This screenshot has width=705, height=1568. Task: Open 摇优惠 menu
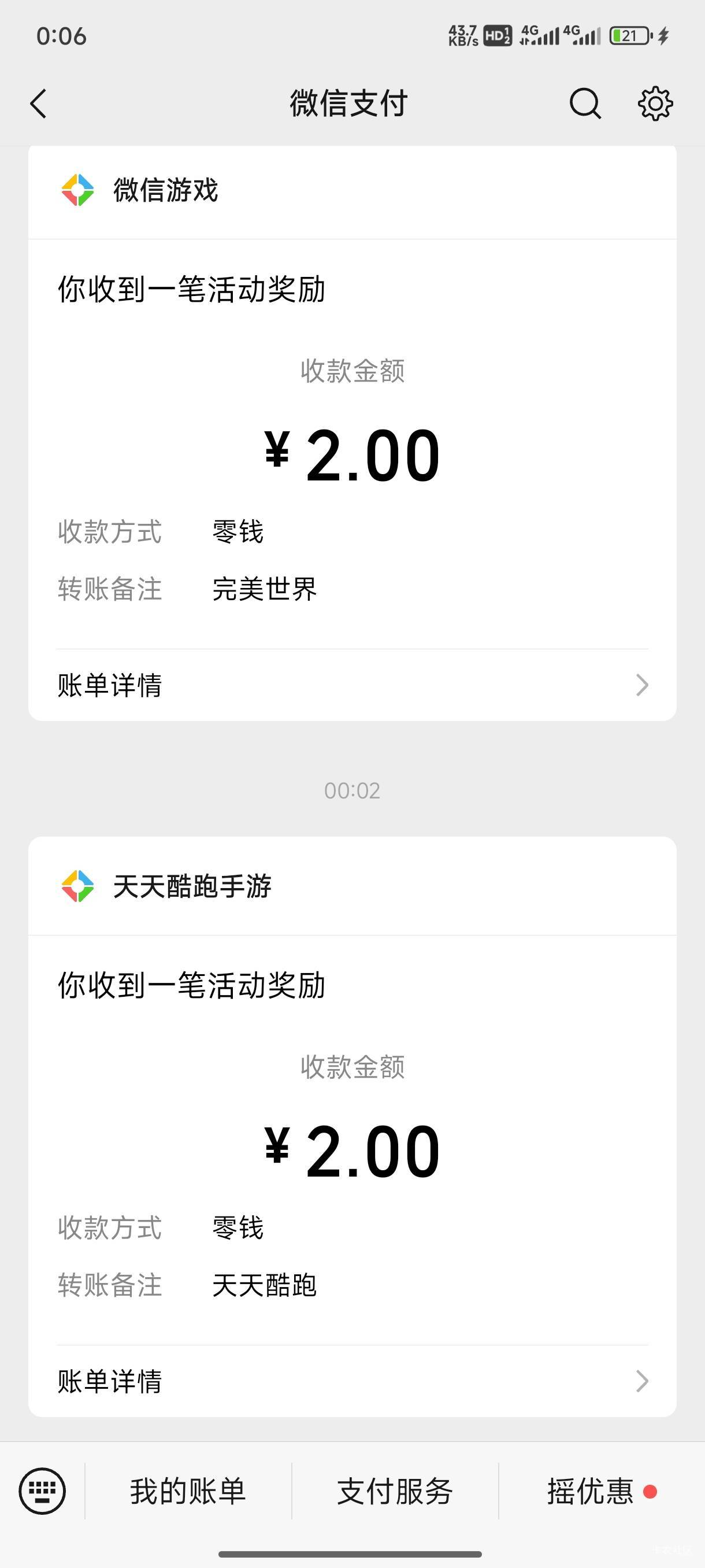602,1491
